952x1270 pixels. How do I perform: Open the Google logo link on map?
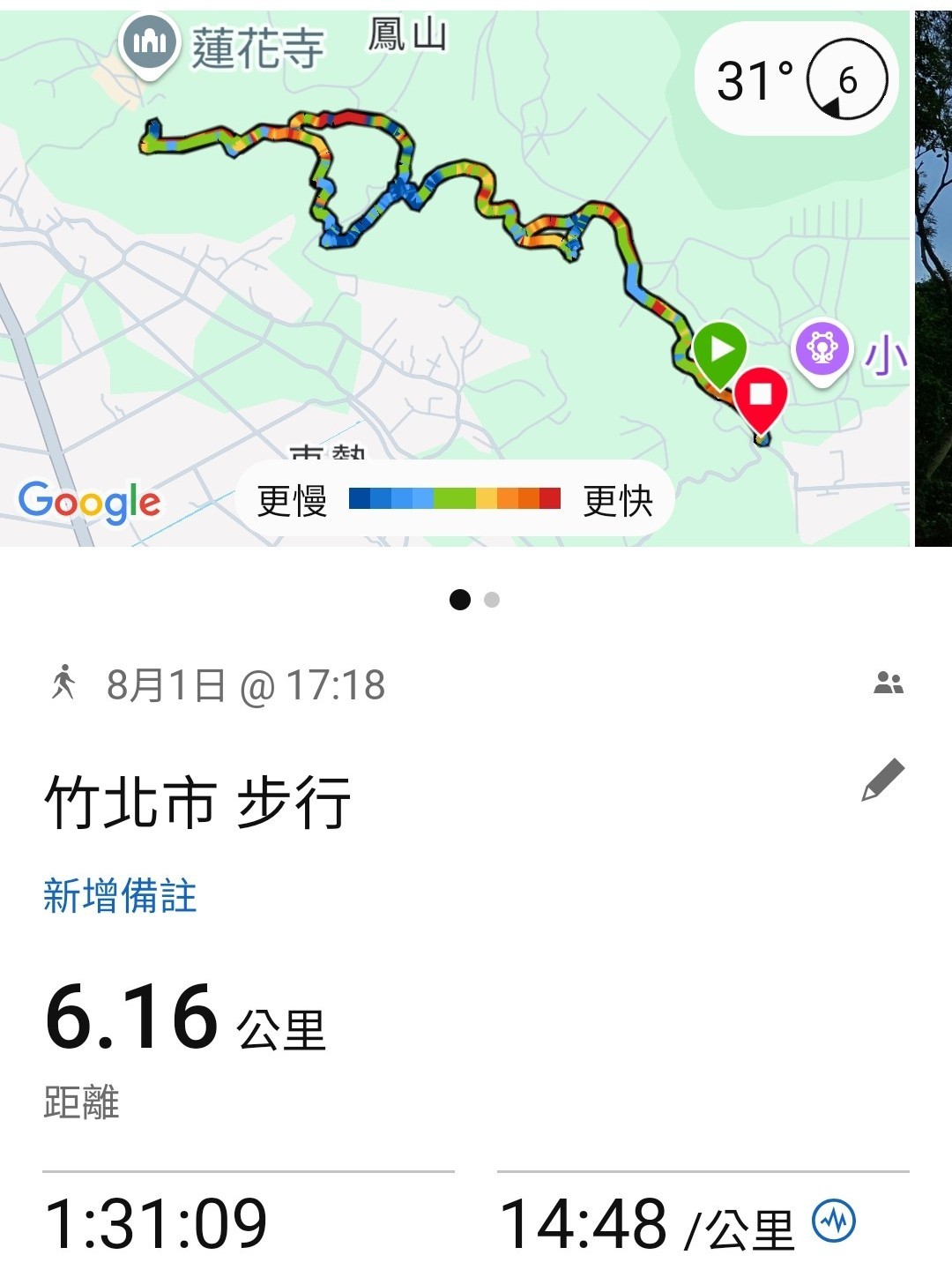click(90, 502)
